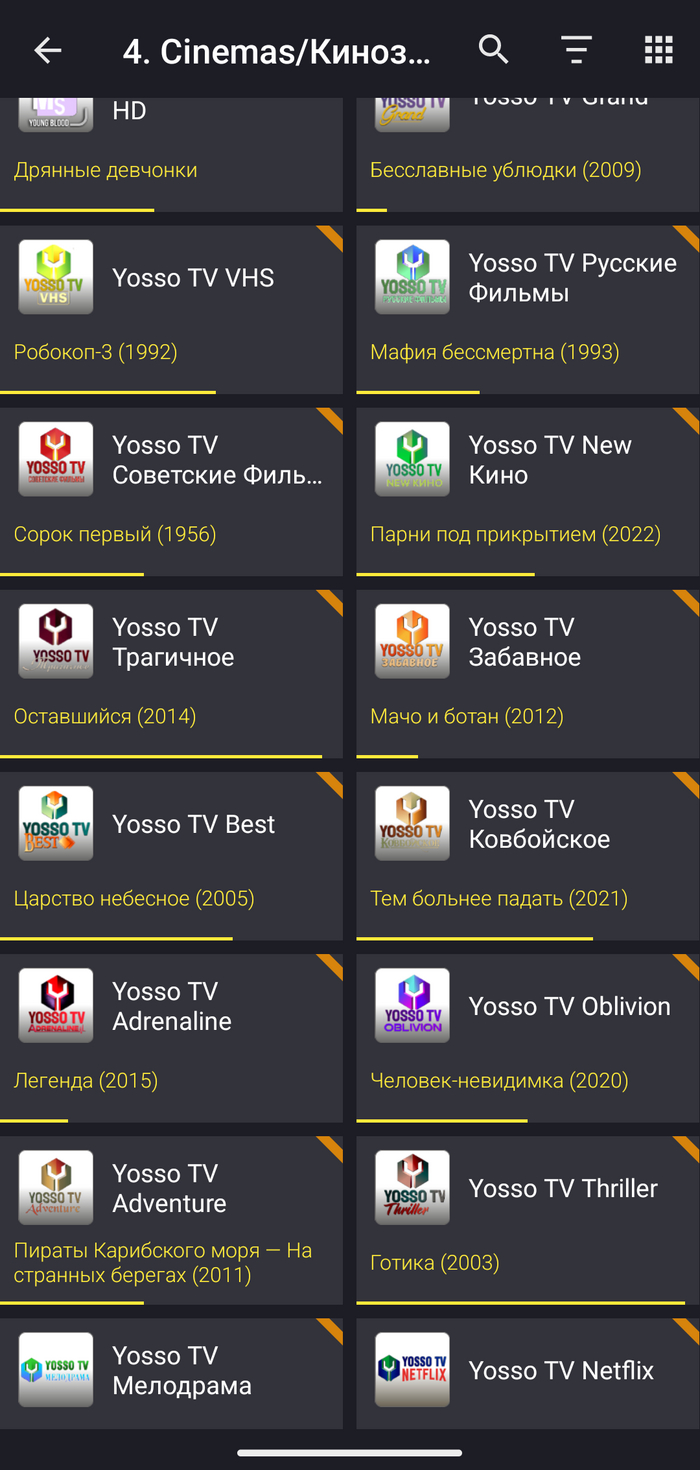This screenshot has height=1470, width=700.
Task: Tune in to Yosso TV Thriller
Action: (x=527, y=1219)
